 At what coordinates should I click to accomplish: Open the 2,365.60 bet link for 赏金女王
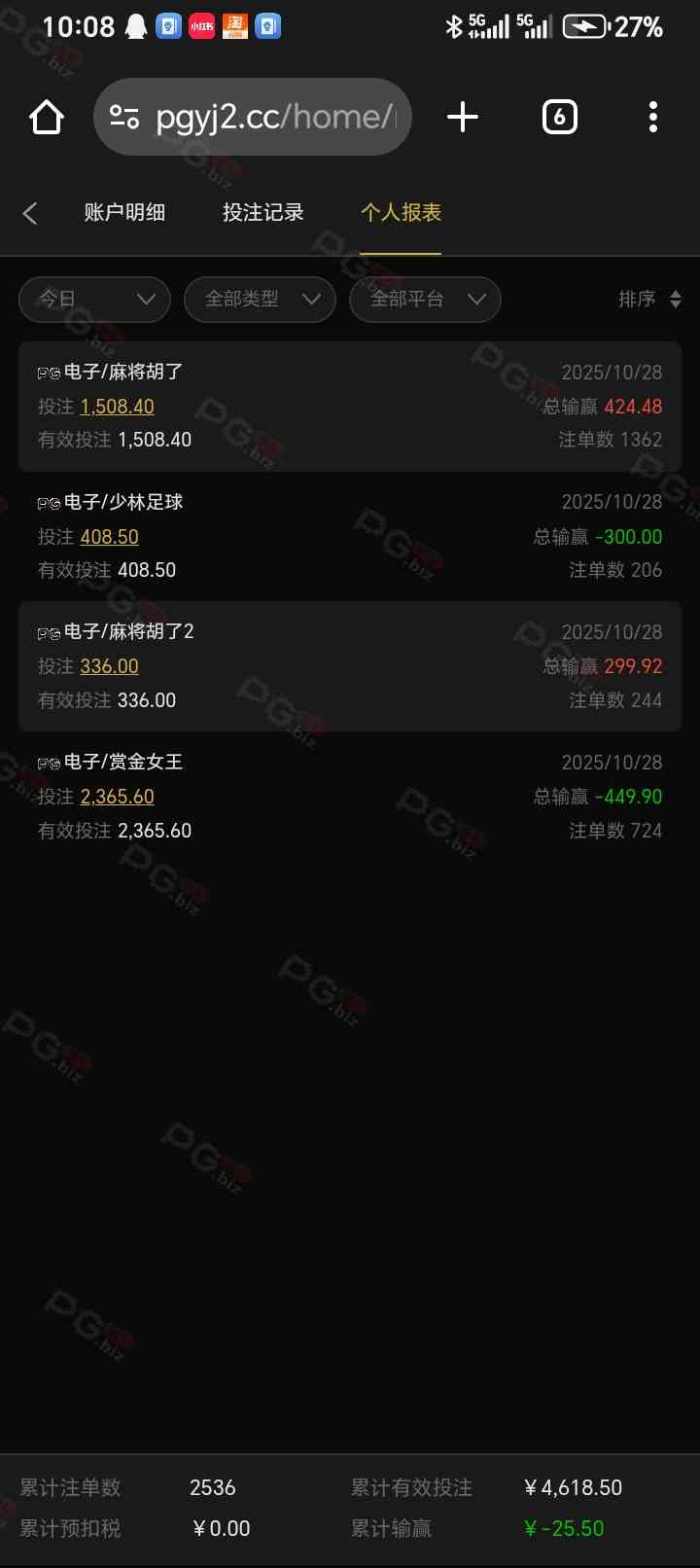point(117,797)
